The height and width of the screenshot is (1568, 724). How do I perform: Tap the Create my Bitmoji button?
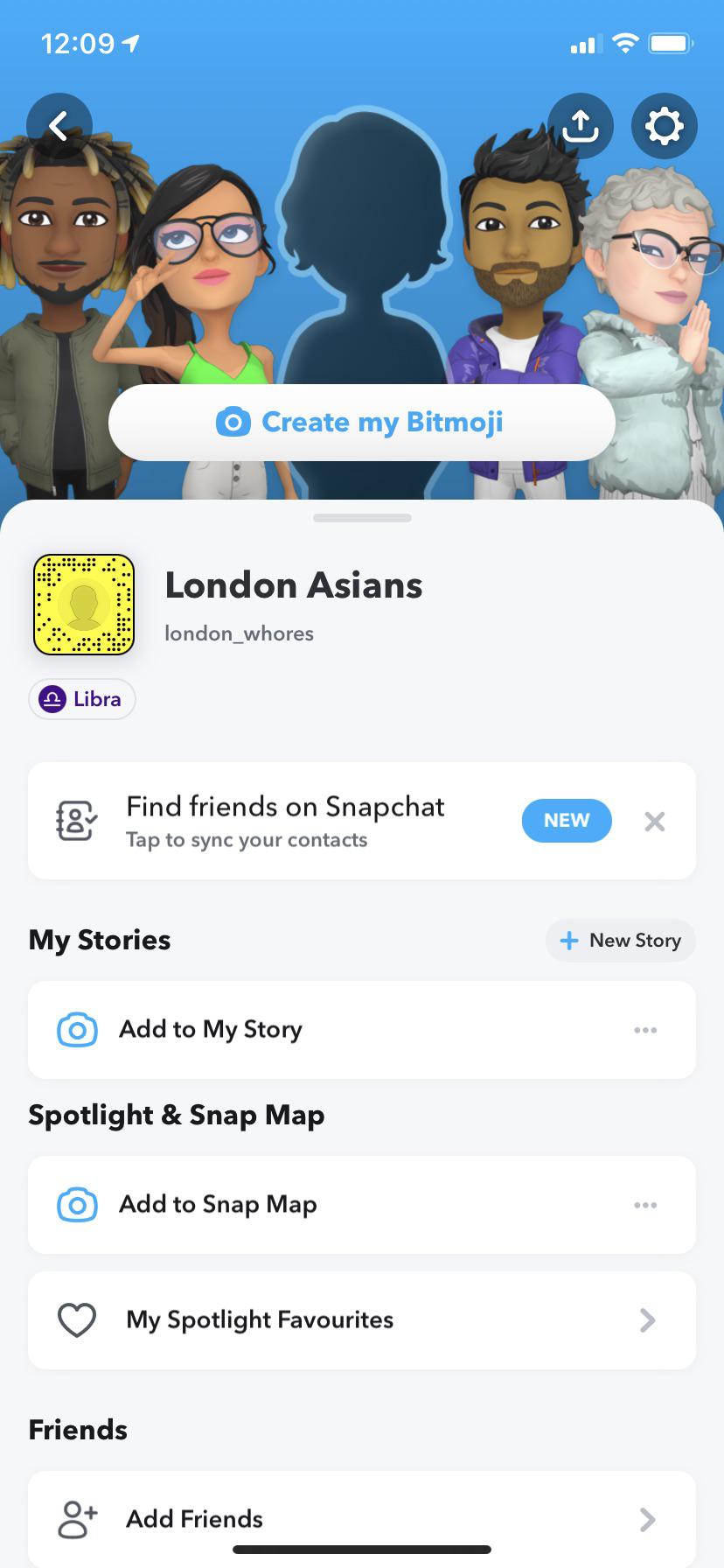pyautogui.click(x=362, y=422)
